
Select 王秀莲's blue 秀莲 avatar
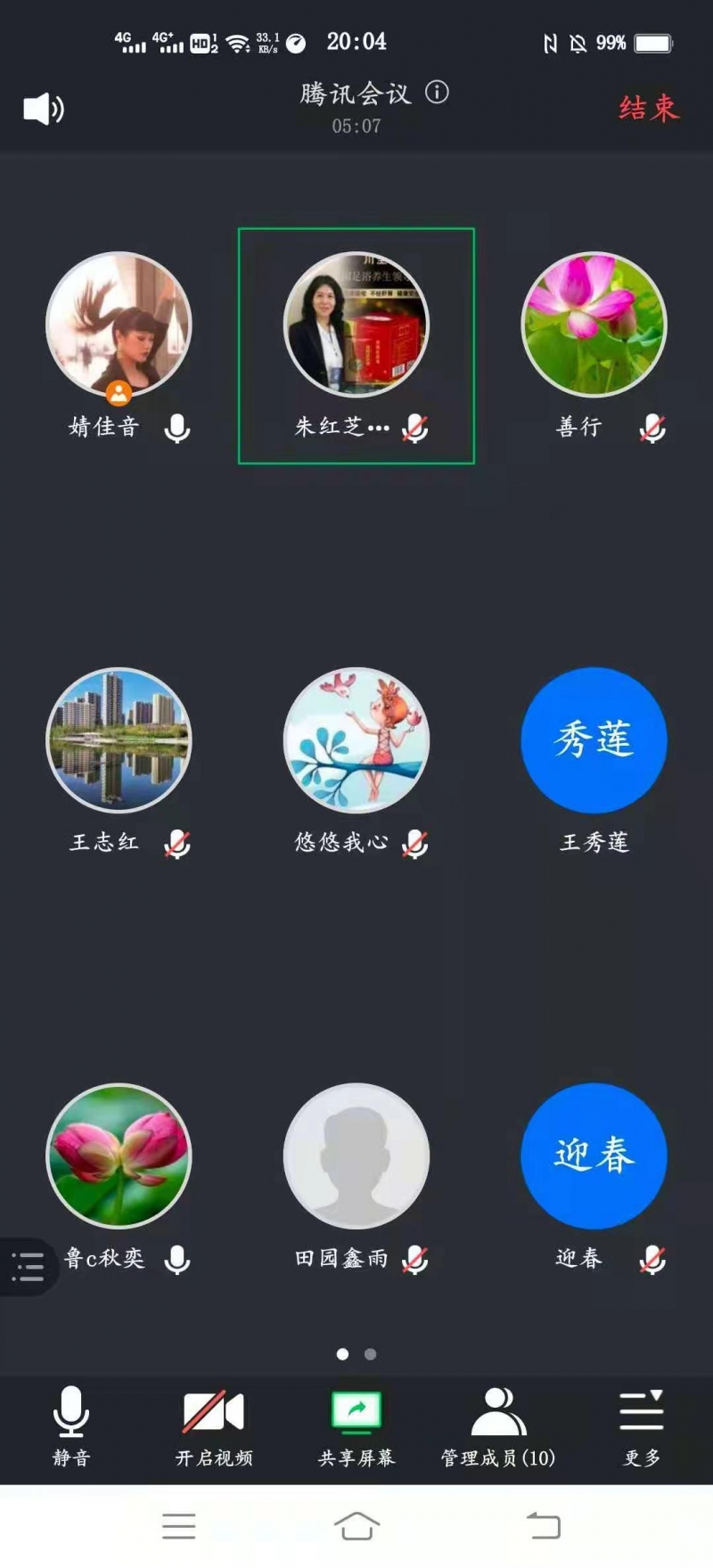pos(594,739)
